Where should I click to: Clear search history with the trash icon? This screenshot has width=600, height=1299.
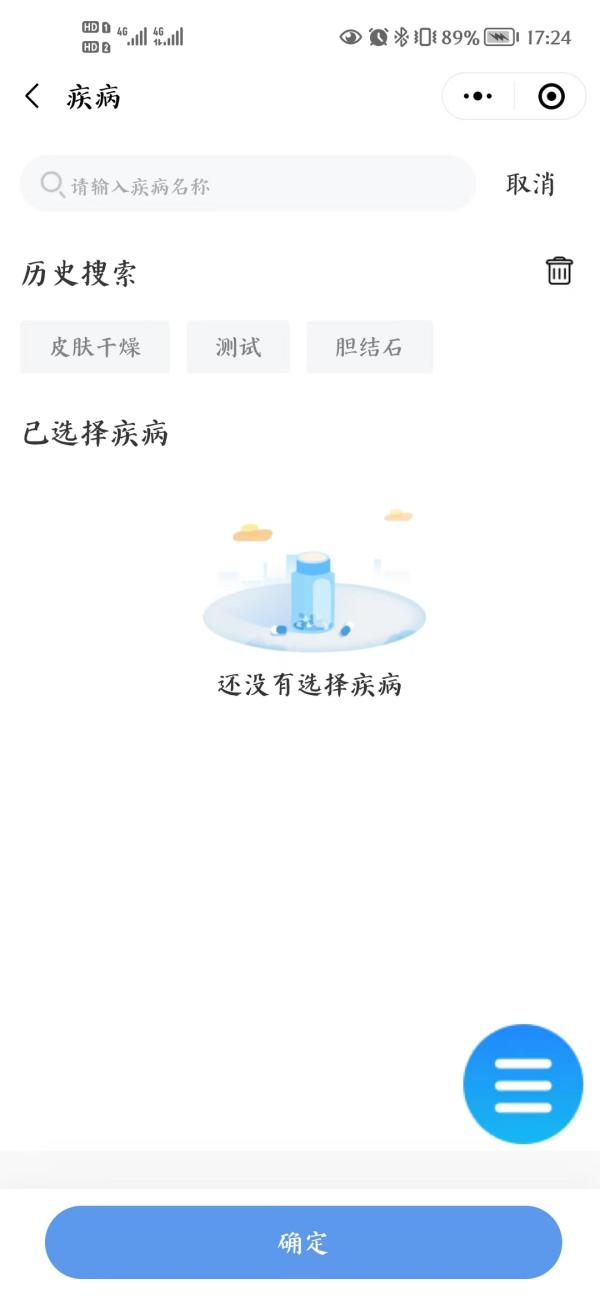click(x=559, y=271)
